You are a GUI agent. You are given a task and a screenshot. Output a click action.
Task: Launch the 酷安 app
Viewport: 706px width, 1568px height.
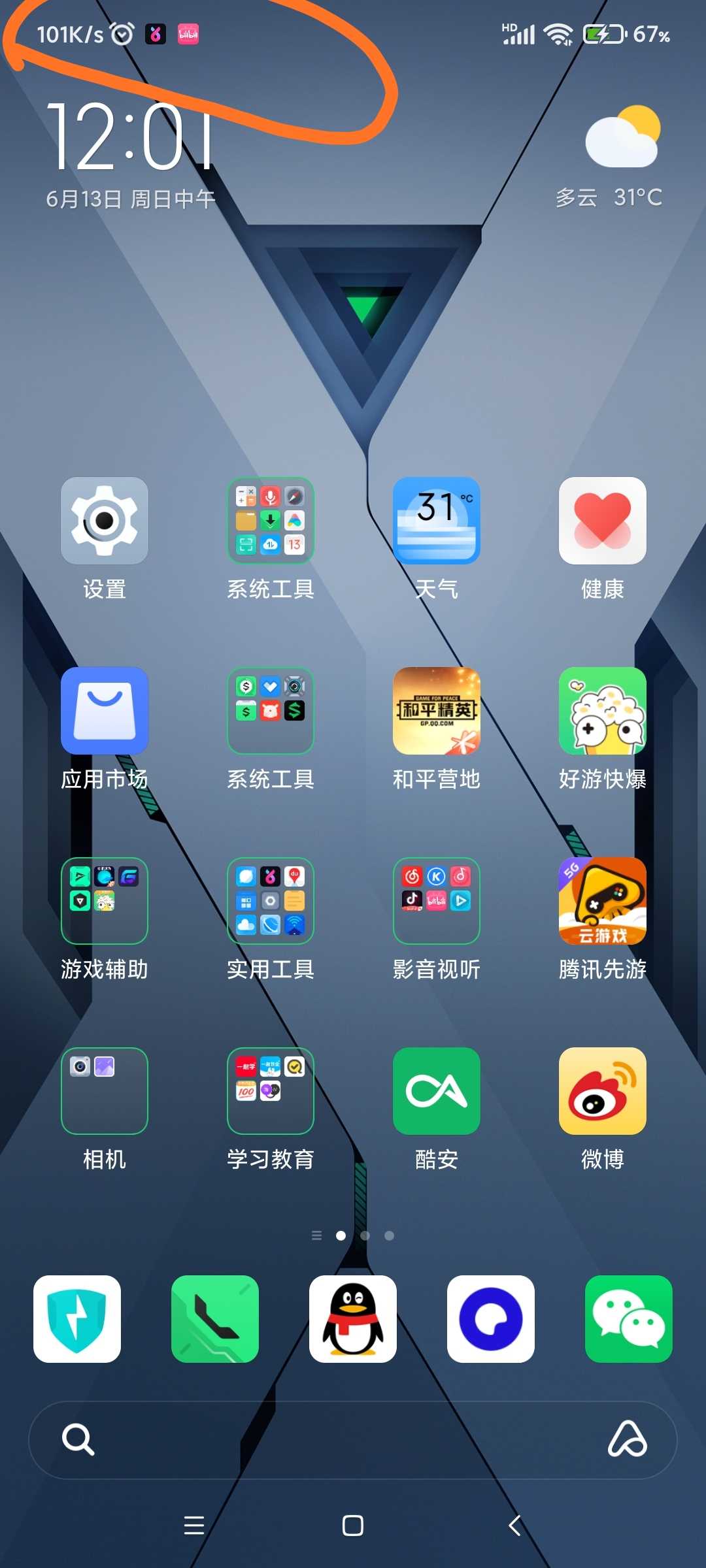(436, 1091)
